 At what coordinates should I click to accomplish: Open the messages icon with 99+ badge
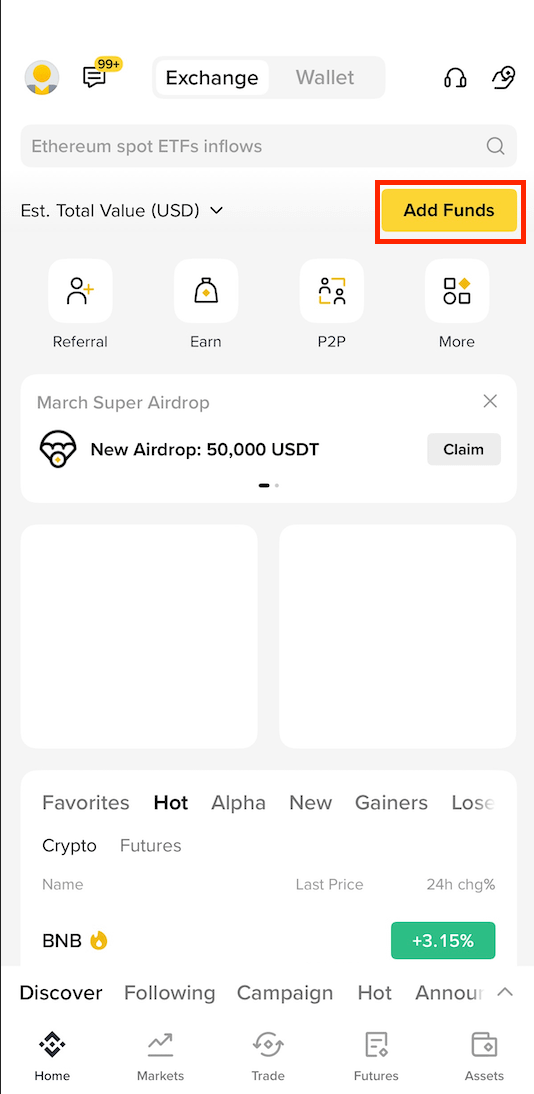[98, 75]
